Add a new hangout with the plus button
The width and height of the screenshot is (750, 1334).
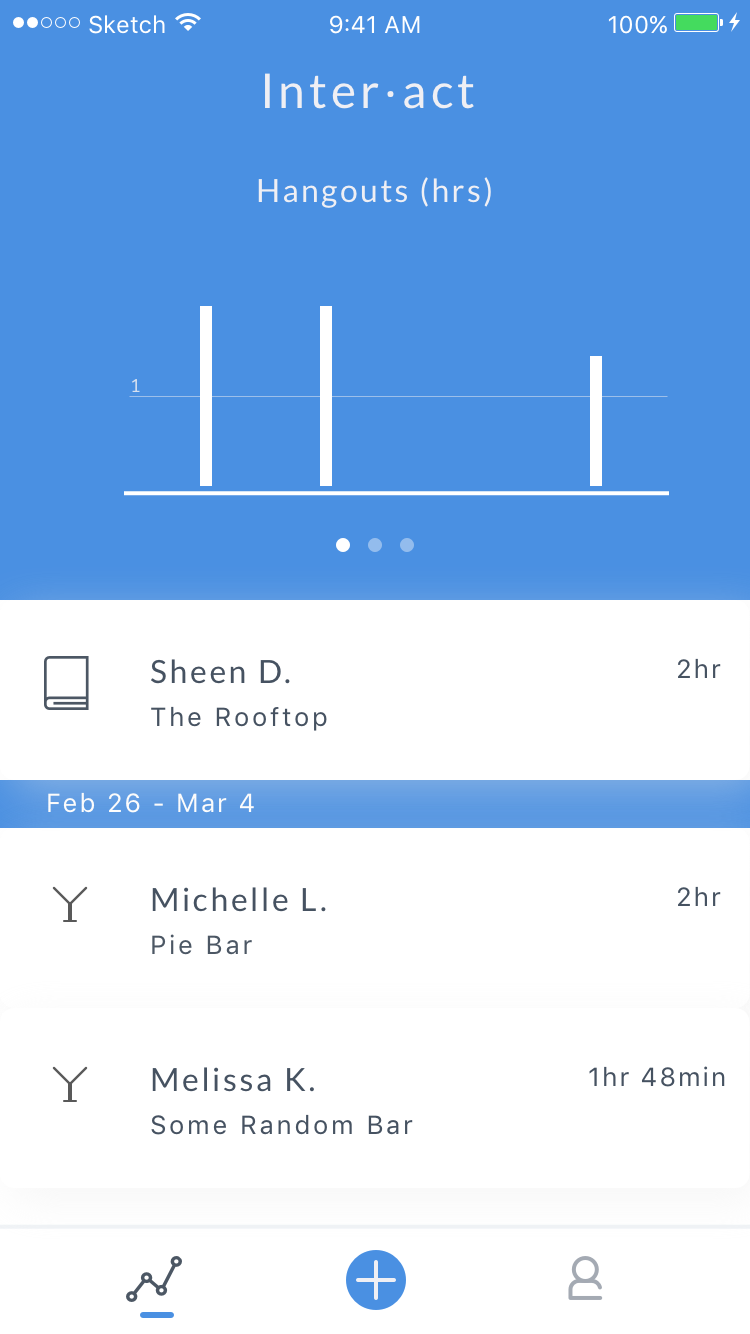[x=375, y=1280]
